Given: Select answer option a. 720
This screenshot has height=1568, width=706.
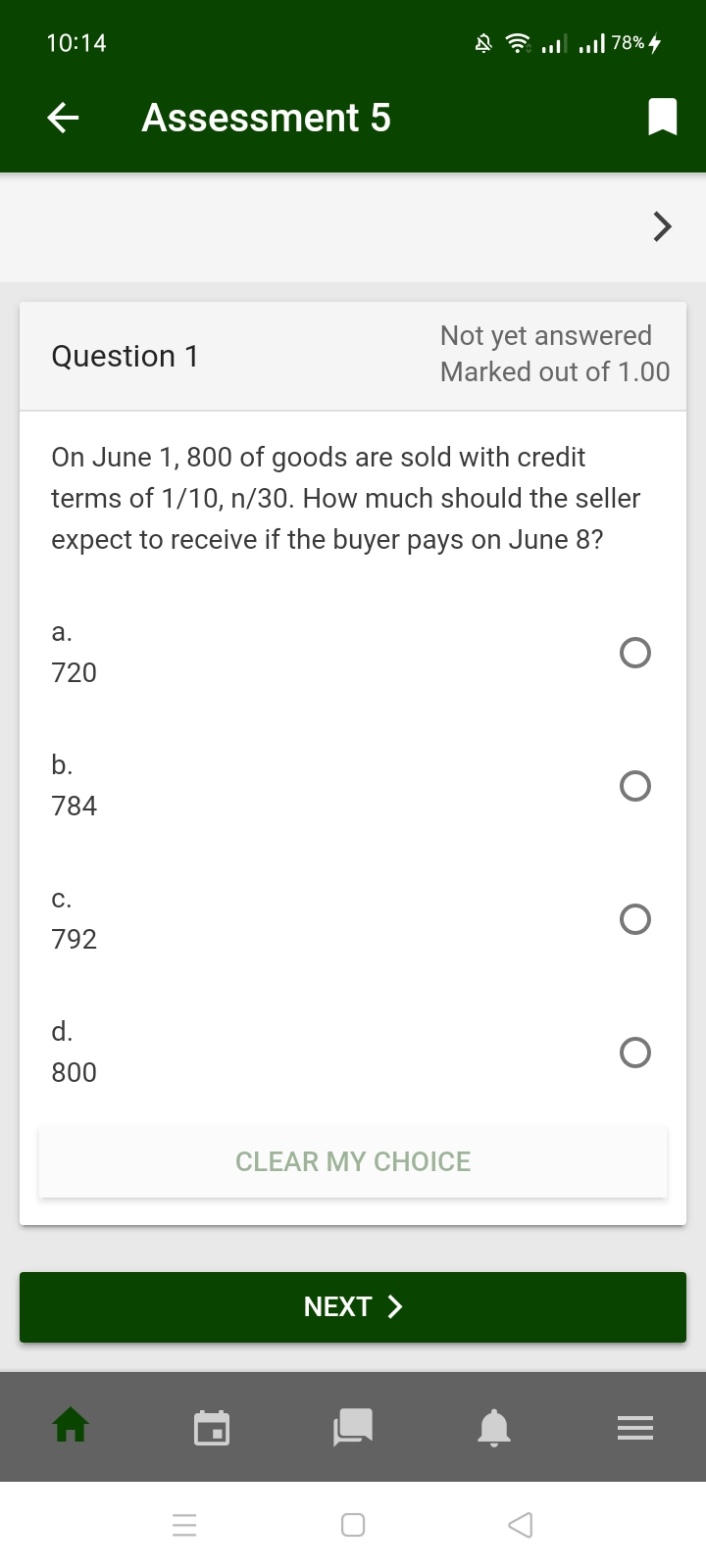Looking at the screenshot, I should tap(635, 653).
